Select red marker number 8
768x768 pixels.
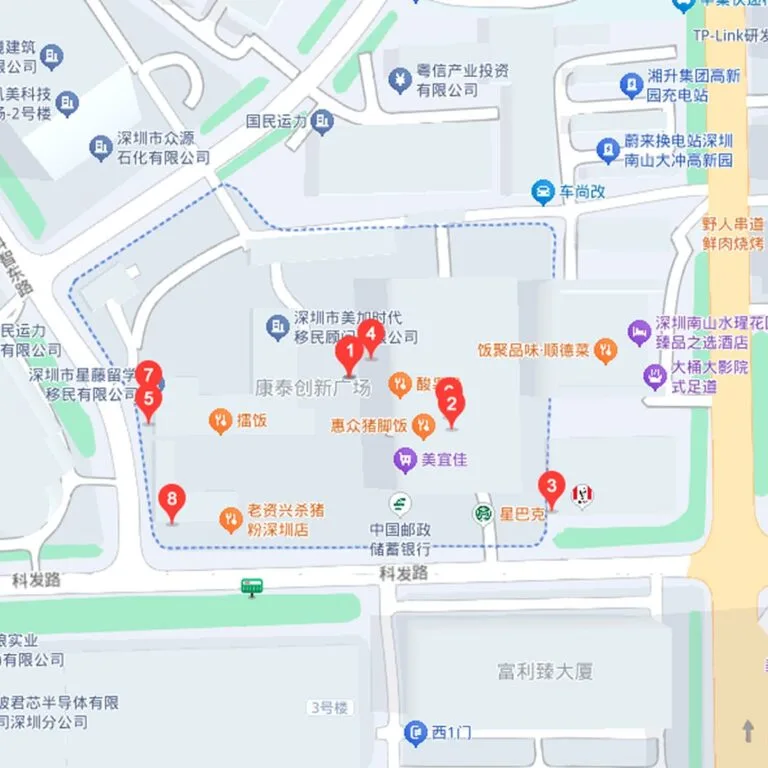(x=173, y=498)
